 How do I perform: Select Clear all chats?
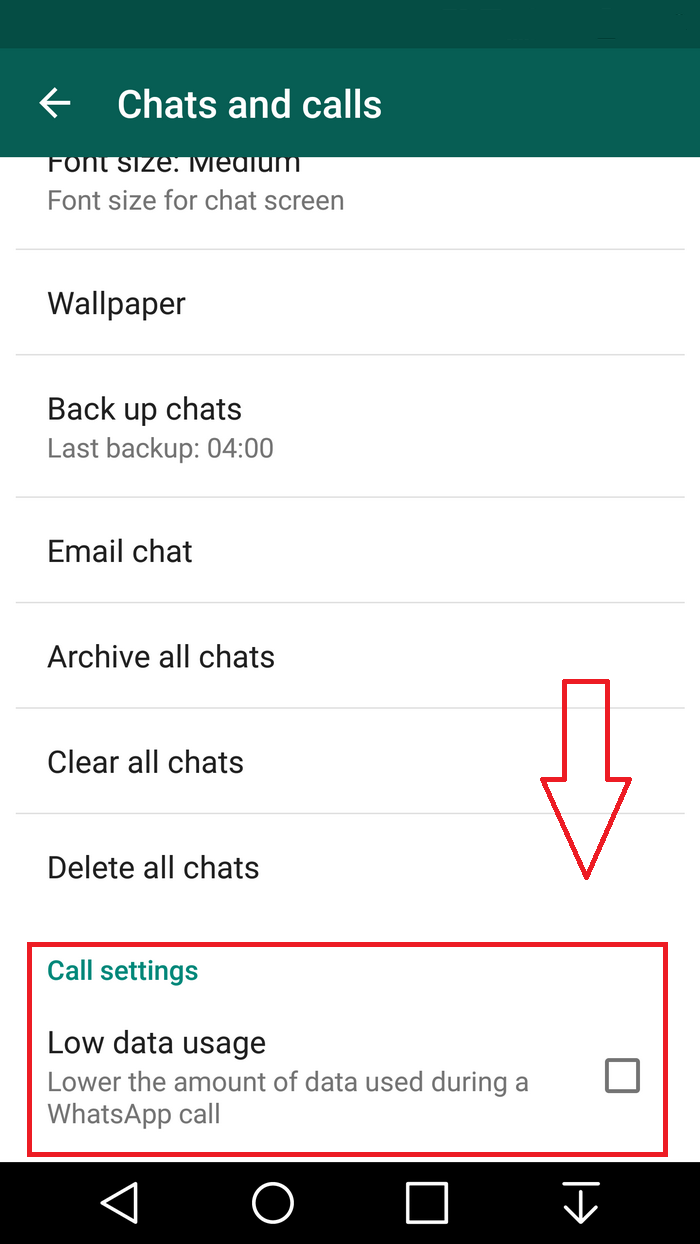point(146,762)
